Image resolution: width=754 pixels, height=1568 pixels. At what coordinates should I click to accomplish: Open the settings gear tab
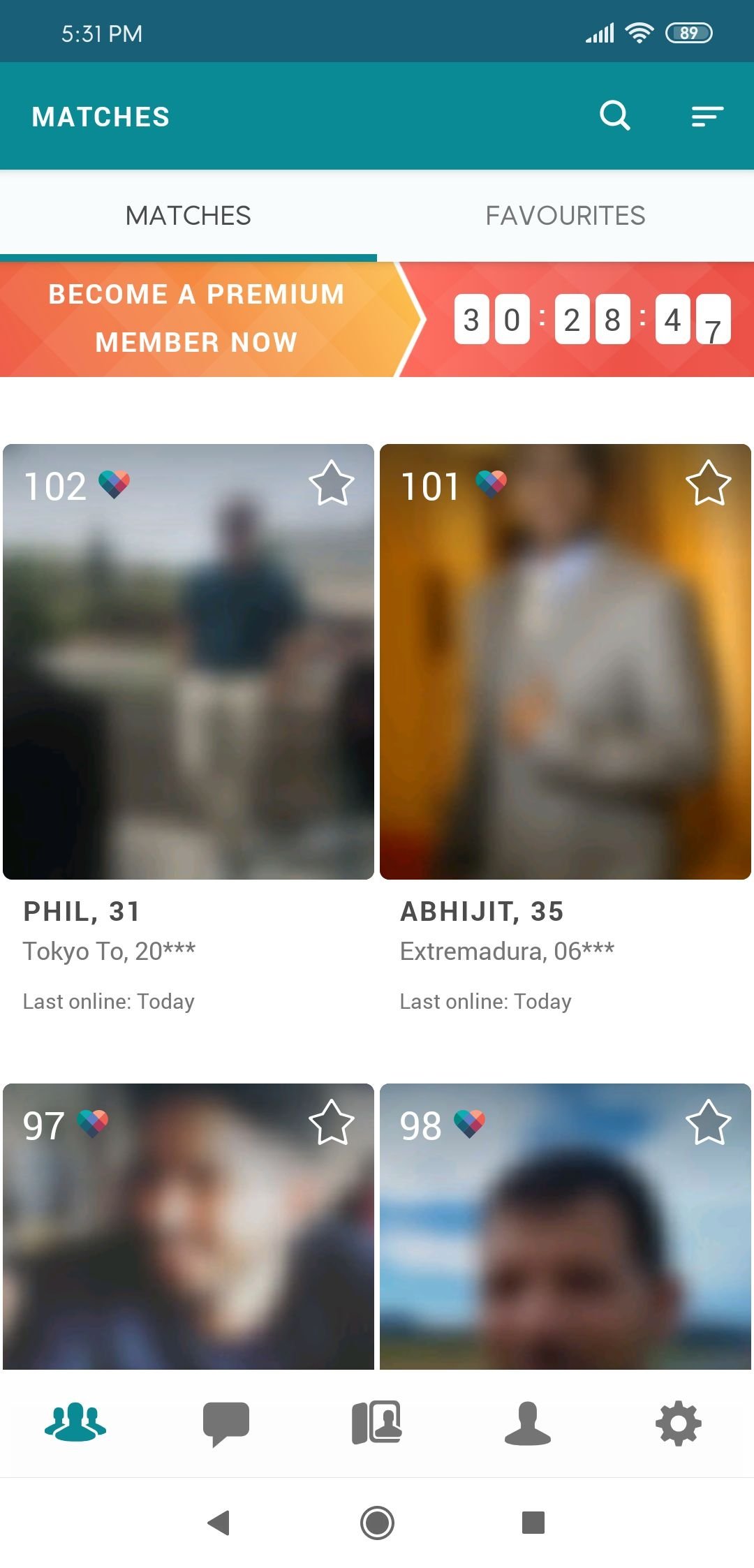click(x=679, y=1423)
